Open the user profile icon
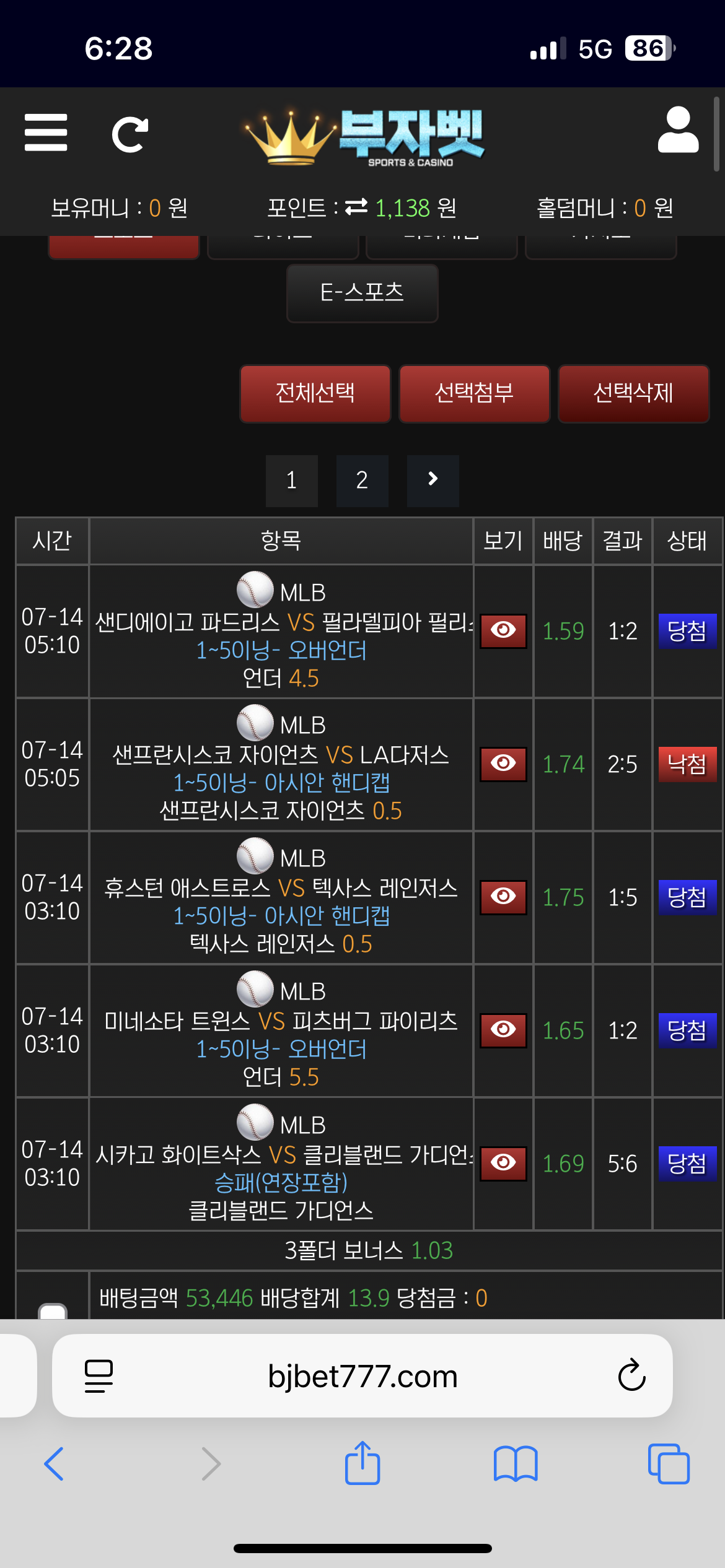The height and width of the screenshot is (1568, 725). (x=678, y=129)
